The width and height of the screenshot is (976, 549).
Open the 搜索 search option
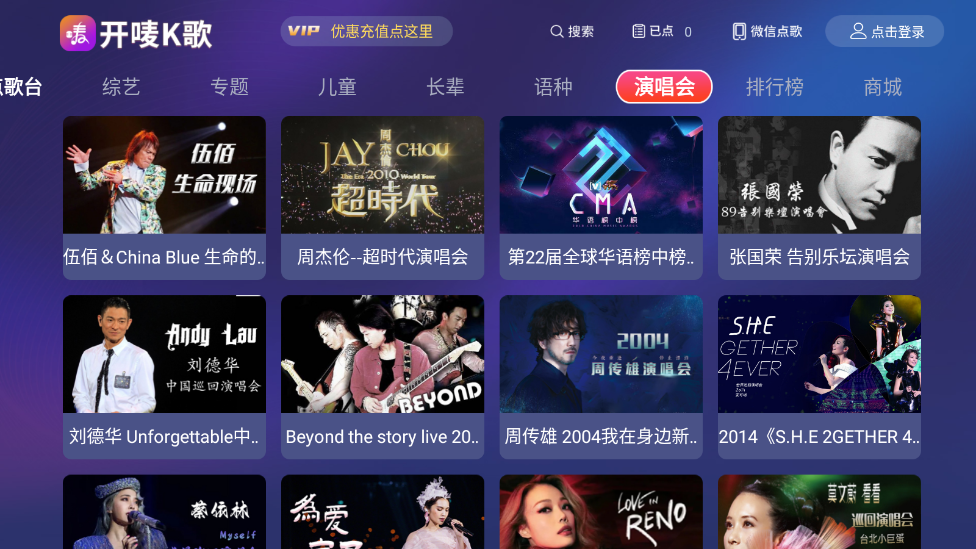click(572, 31)
